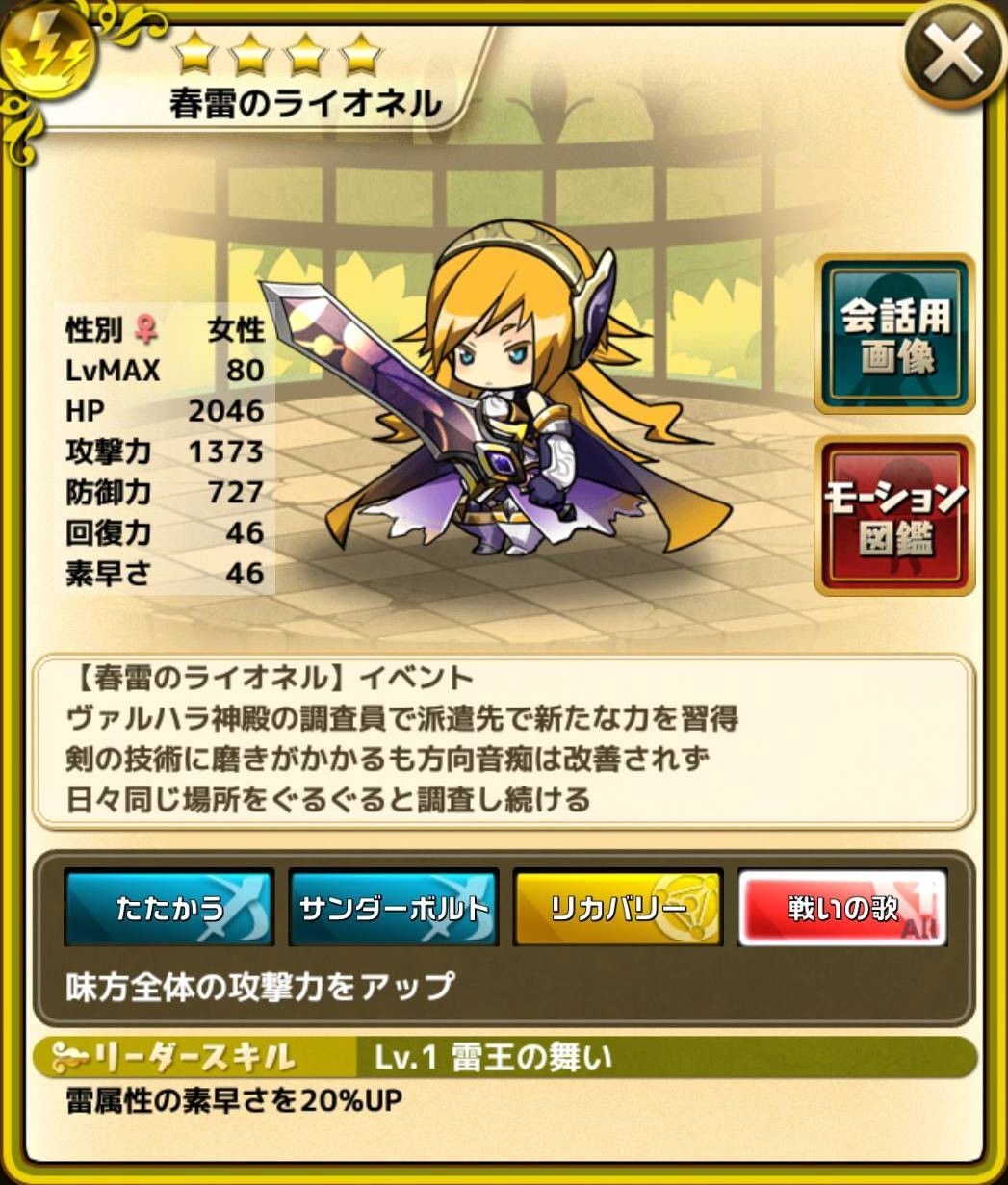Select the 戦いの歌 skill button
The image size is (1008, 1185).
(x=842, y=907)
